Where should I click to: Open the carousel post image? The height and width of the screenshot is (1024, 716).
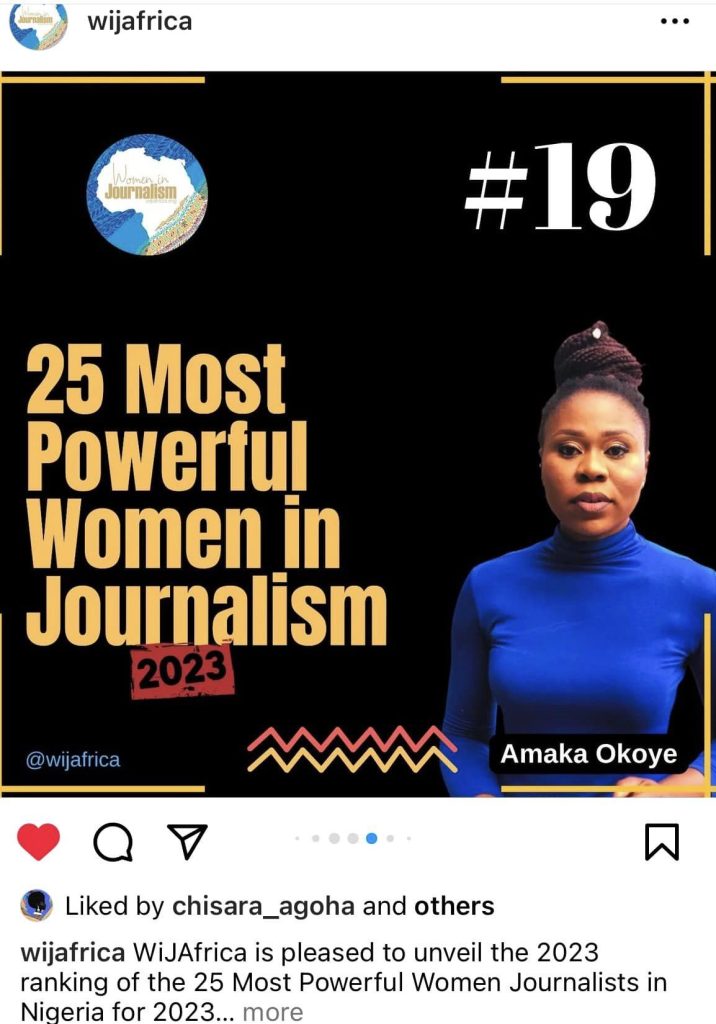click(x=358, y=435)
